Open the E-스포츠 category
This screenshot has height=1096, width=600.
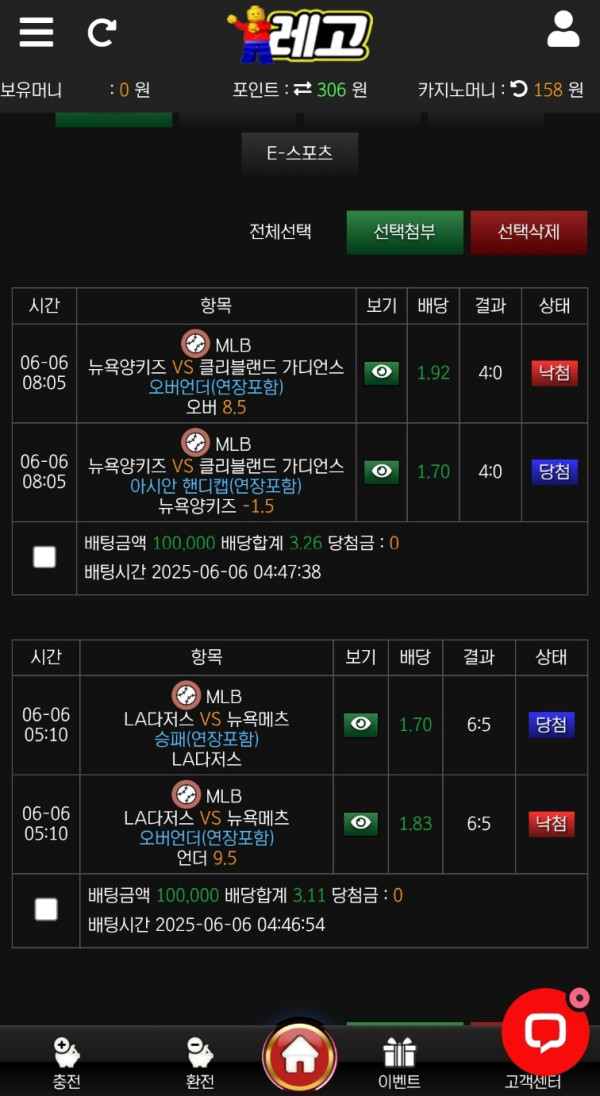299,154
